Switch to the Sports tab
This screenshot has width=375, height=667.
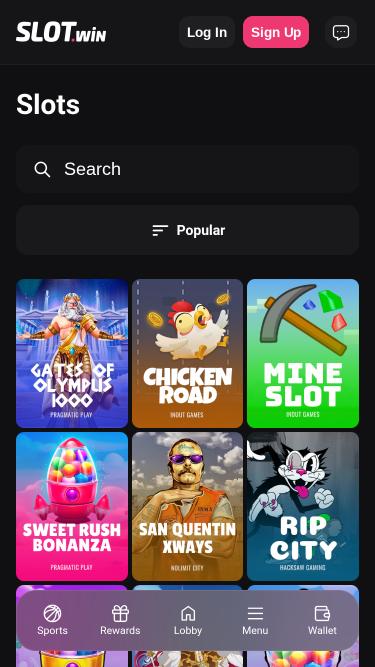pos(52,620)
